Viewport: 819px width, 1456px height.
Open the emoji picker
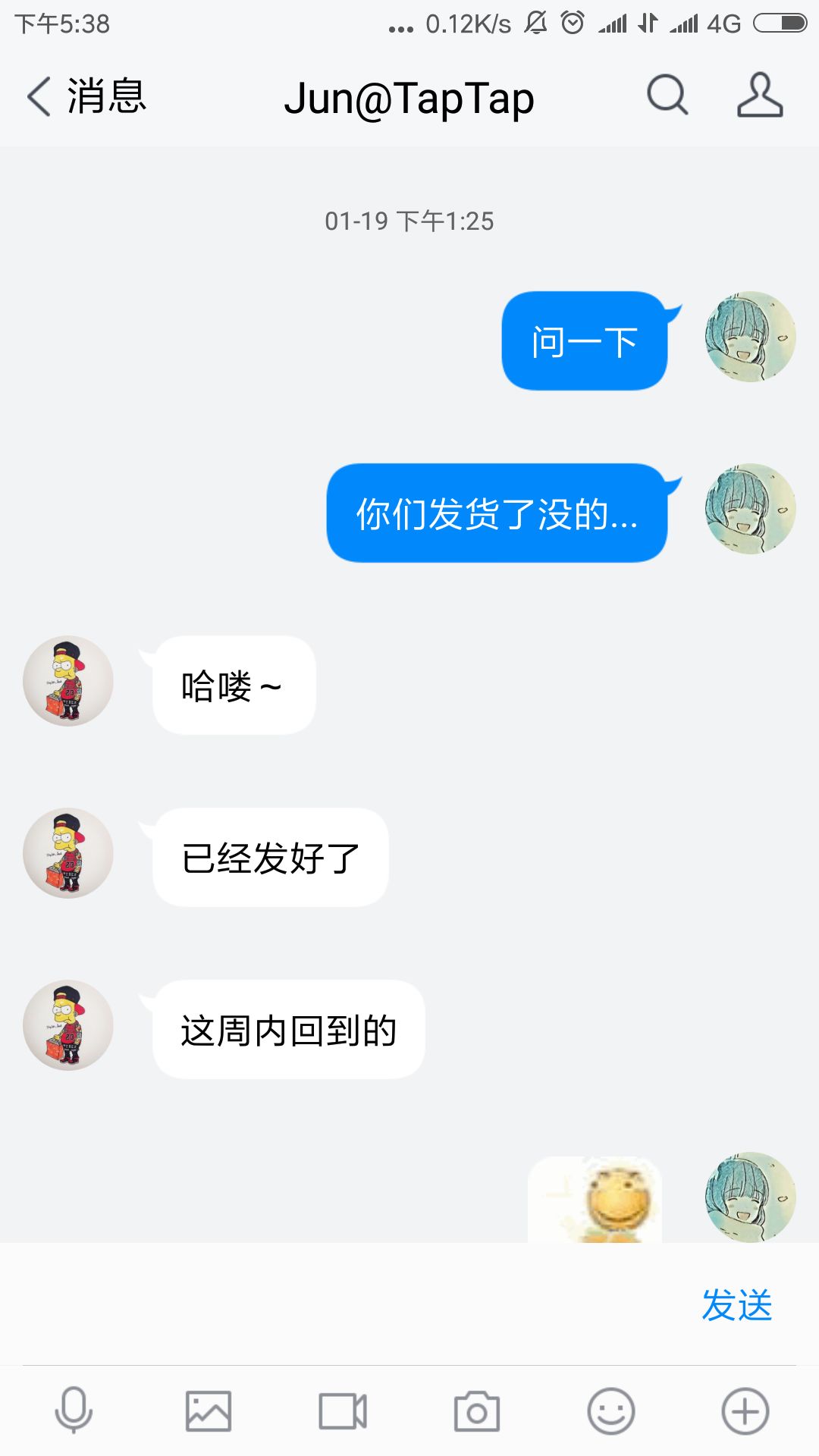click(611, 1411)
